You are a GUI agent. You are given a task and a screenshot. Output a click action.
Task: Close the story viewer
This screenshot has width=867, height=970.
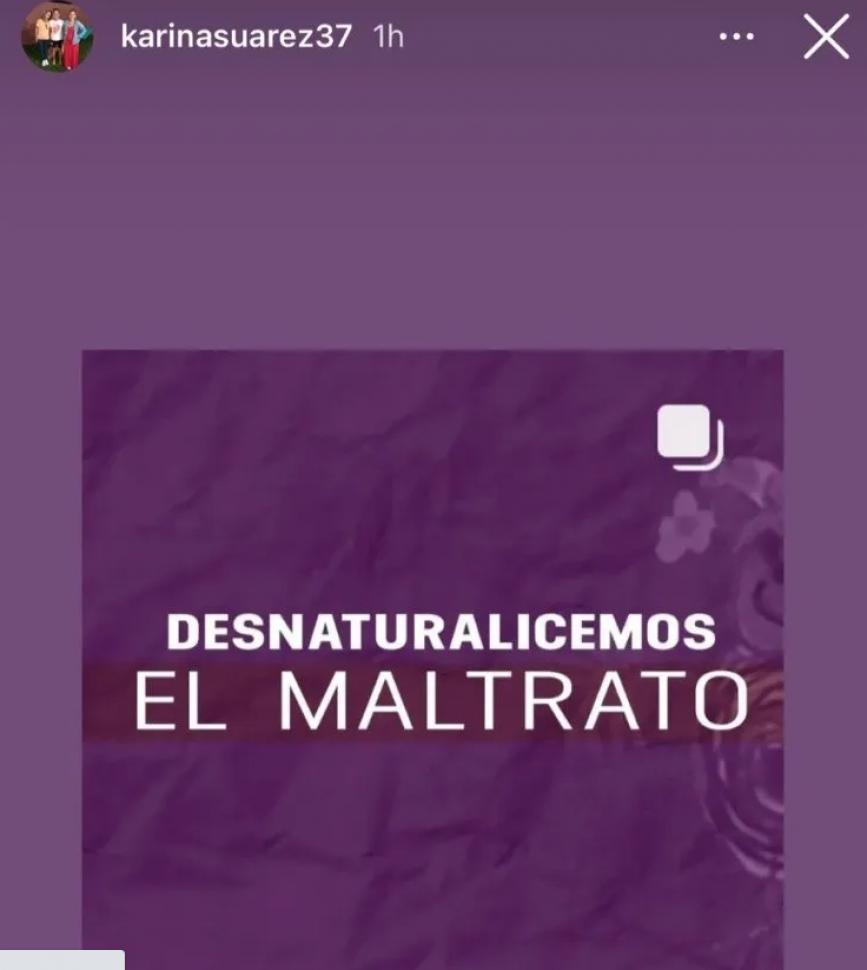(826, 38)
